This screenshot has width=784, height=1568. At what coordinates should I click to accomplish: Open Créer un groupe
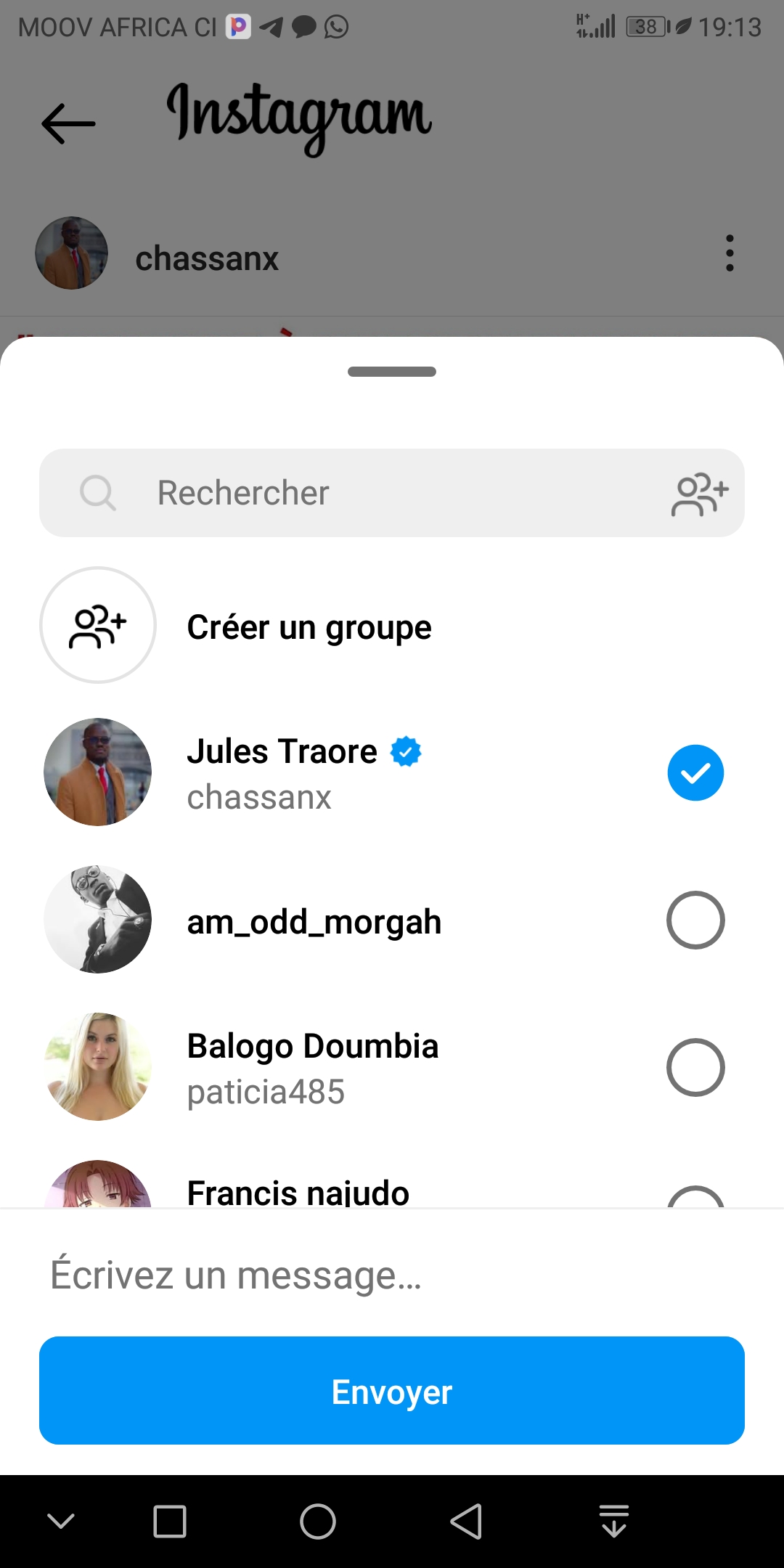click(309, 626)
